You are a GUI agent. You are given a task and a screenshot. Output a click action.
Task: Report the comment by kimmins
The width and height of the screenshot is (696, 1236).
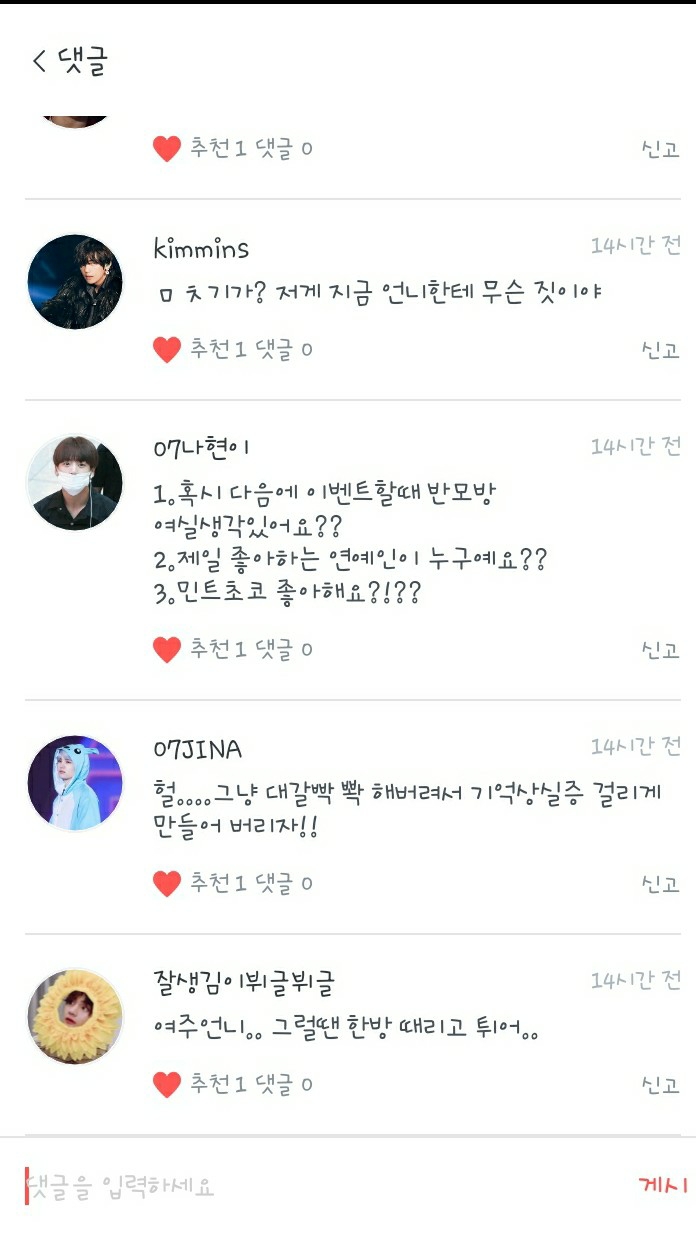click(660, 349)
